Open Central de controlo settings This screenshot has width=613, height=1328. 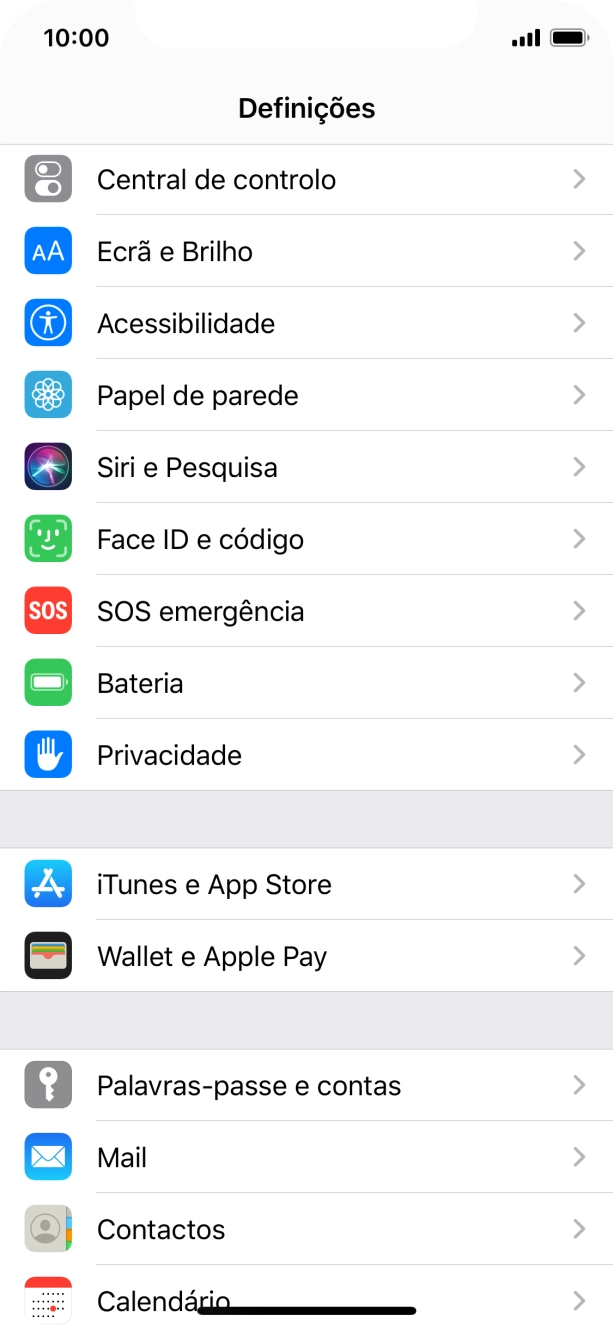point(306,180)
